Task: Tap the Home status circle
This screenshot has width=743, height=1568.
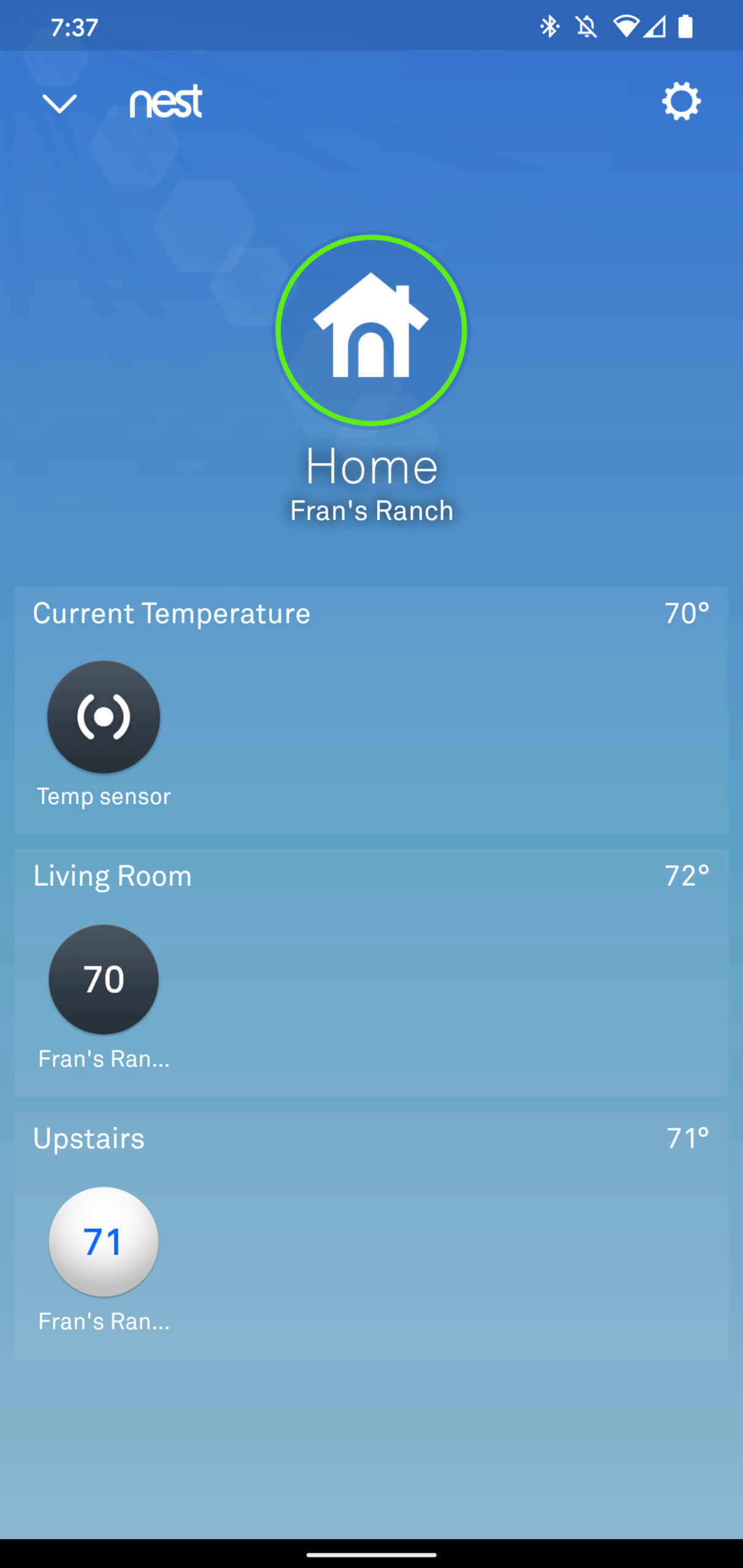Action: (x=371, y=330)
